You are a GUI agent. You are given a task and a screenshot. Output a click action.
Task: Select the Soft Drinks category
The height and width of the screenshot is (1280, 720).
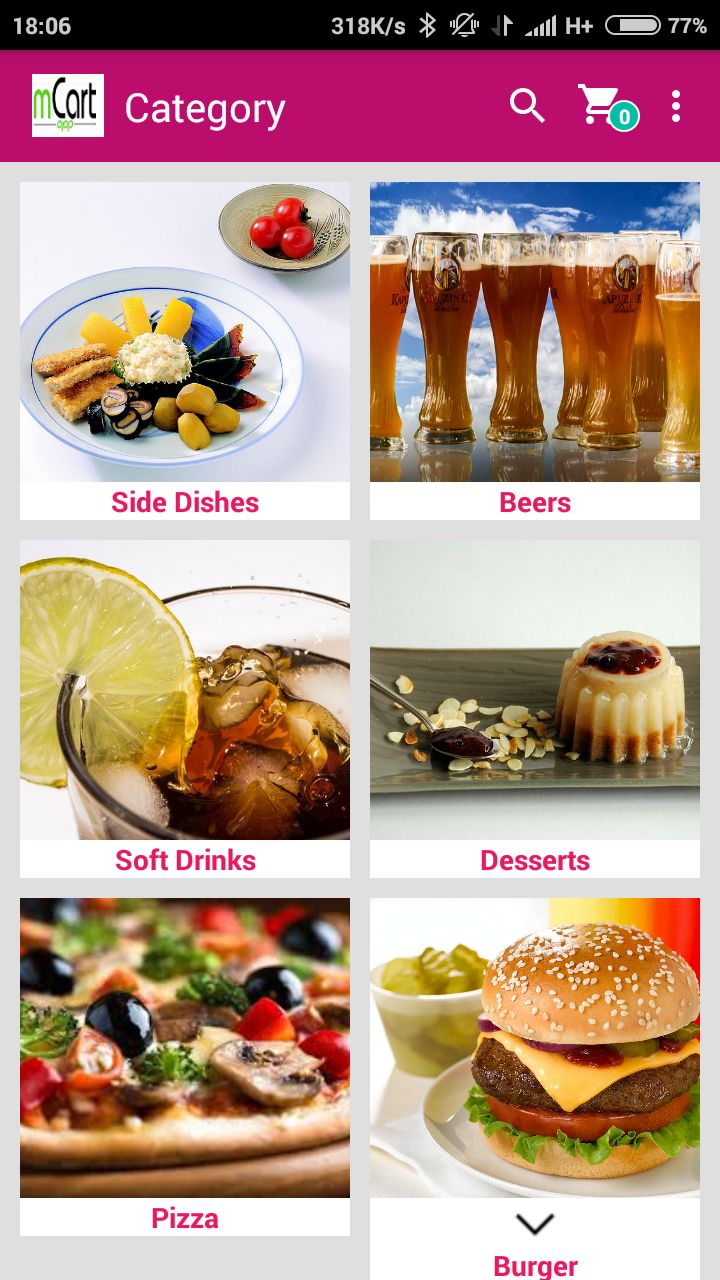[x=185, y=708]
